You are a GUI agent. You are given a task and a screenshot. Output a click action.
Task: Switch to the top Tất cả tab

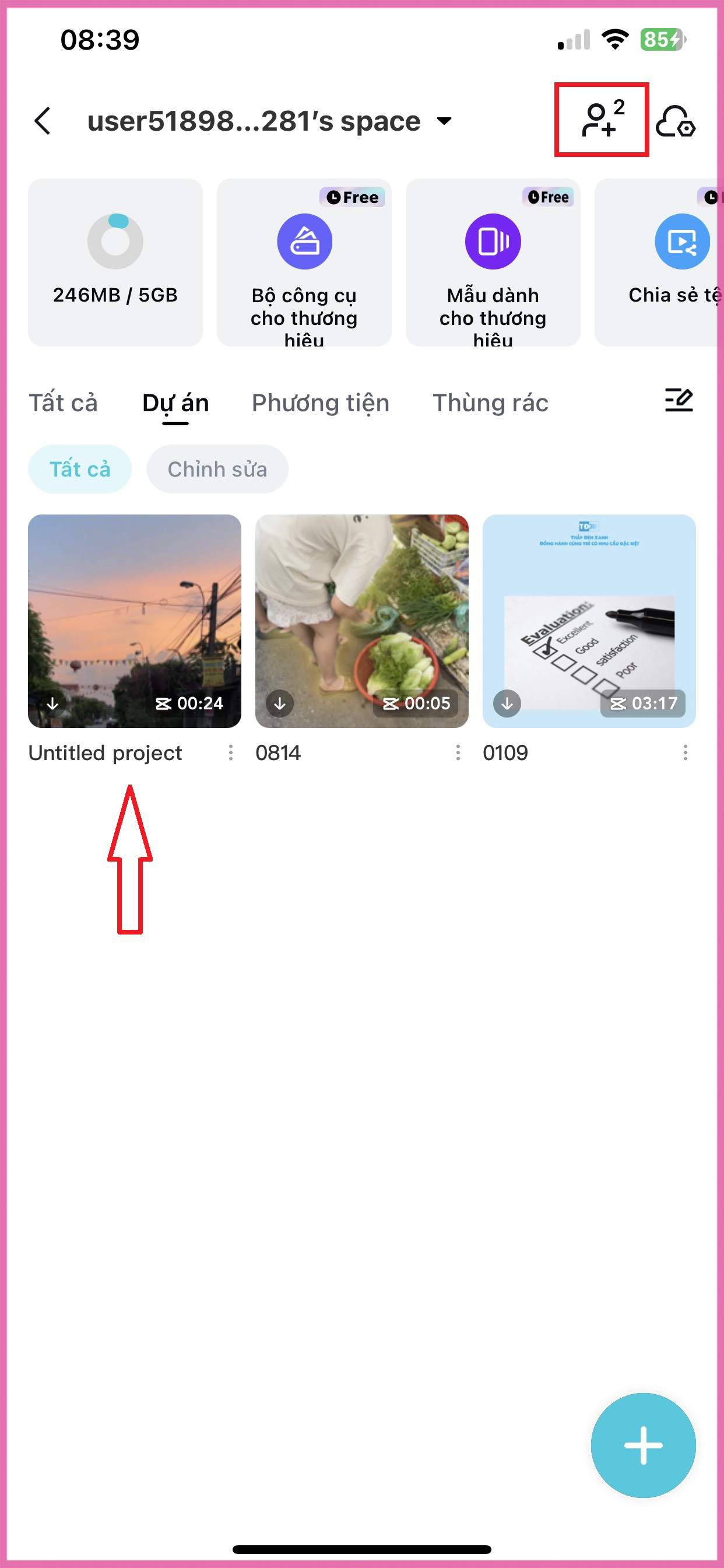[x=64, y=403]
